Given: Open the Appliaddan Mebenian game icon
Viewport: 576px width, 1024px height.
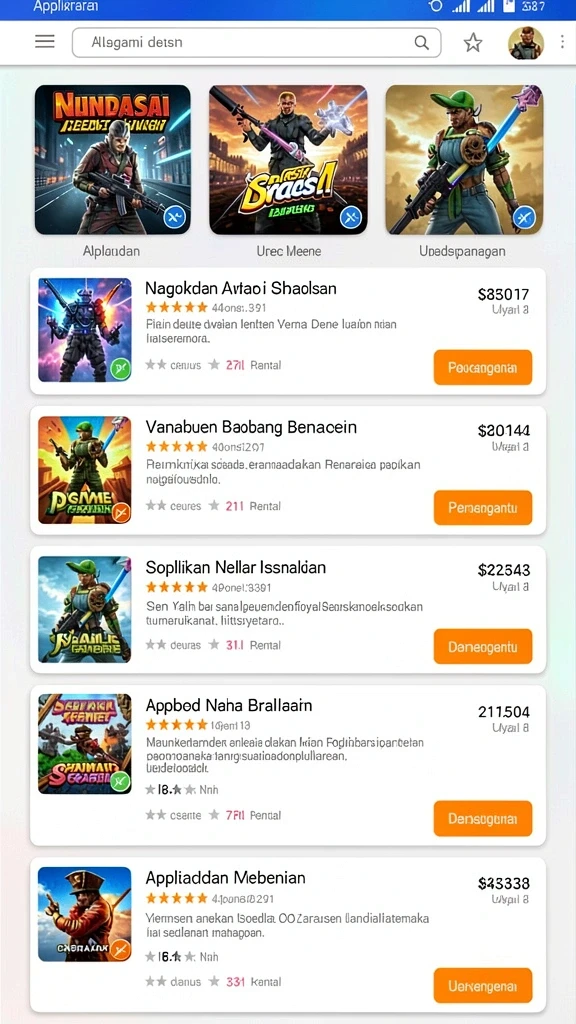Looking at the screenshot, I should coord(84,914).
